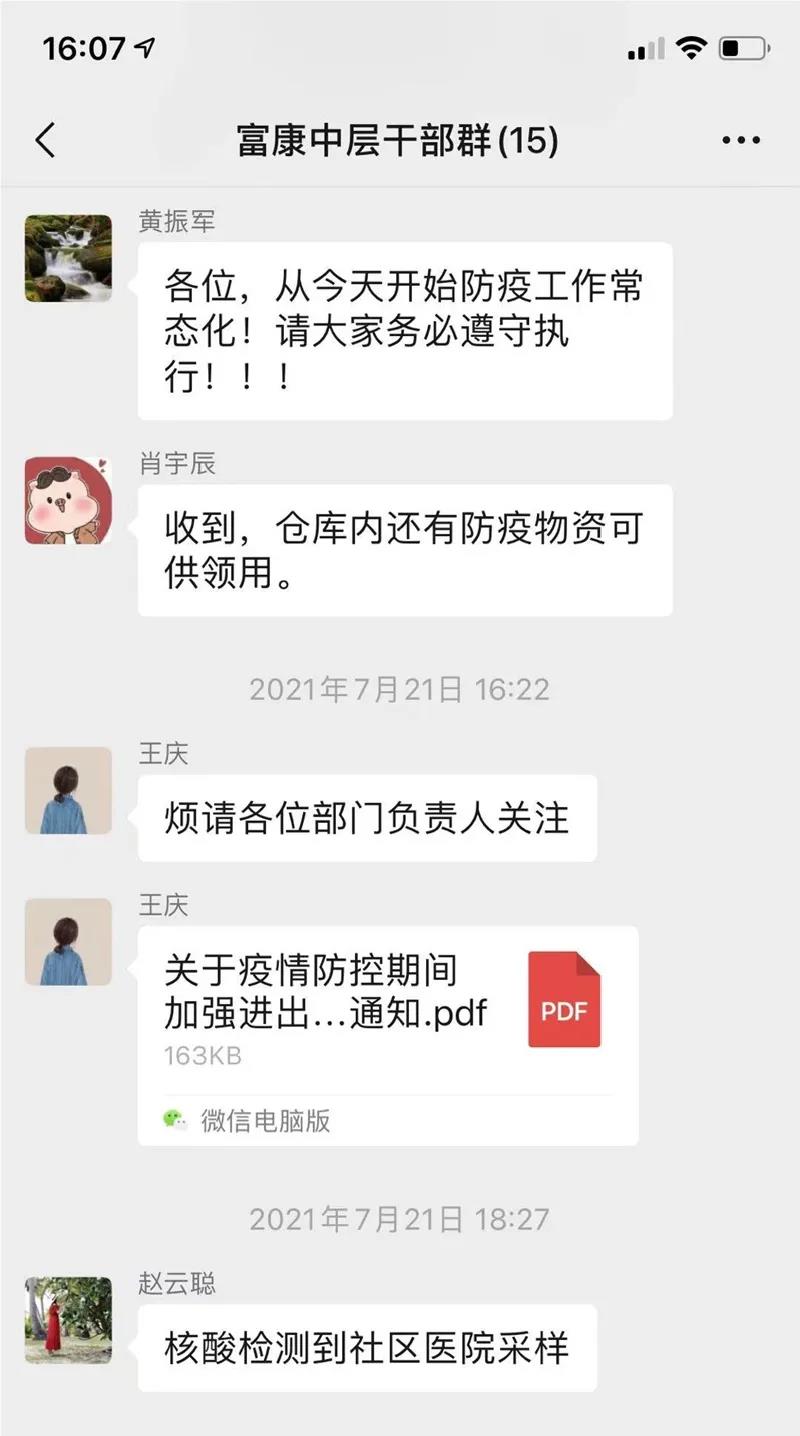Open 赵云聪's avatar profile
800x1436 pixels.
pos(68,1319)
